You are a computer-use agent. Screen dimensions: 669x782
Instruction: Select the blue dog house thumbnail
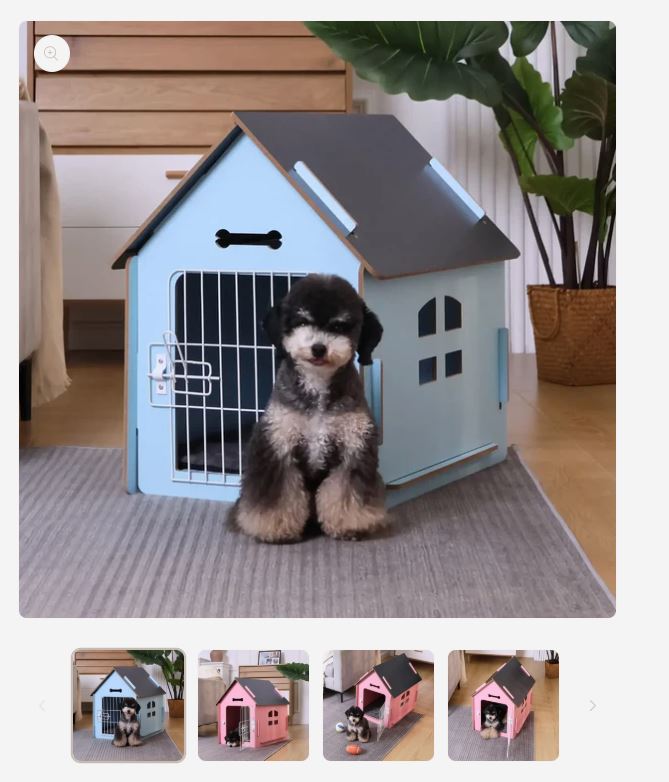(128, 705)
